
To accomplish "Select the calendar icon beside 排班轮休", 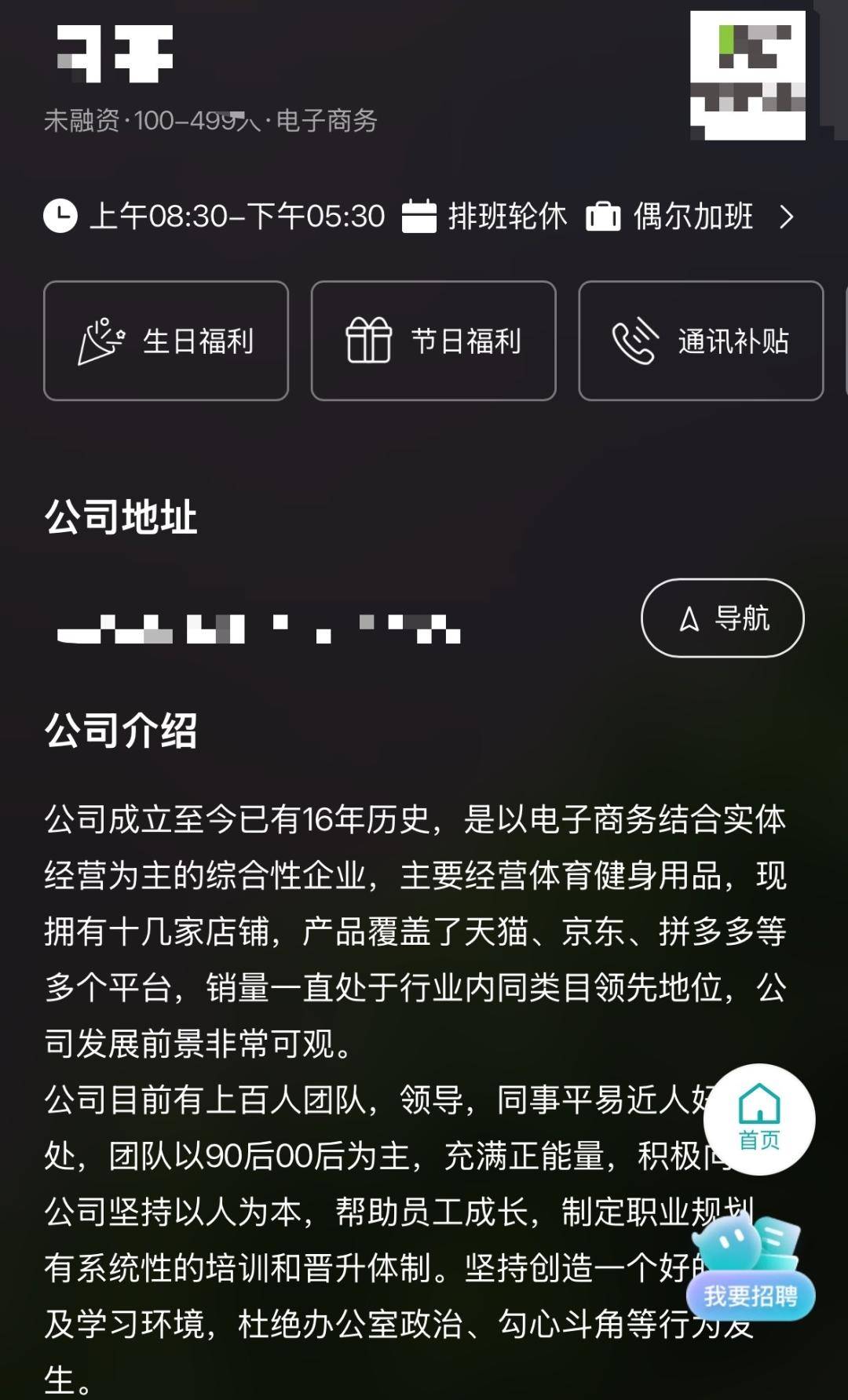I will click(x=419, y=217).
